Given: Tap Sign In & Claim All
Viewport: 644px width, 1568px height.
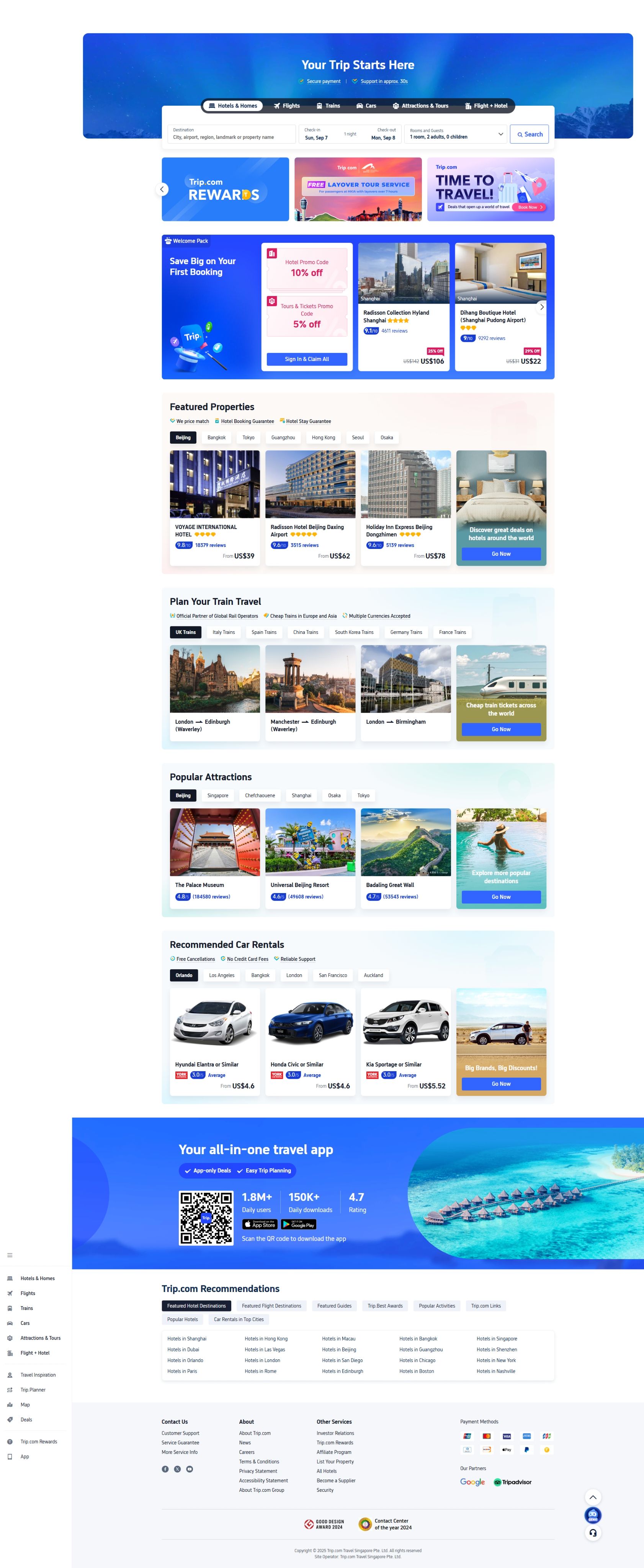Looking at the screenshot, I should 307,359.
